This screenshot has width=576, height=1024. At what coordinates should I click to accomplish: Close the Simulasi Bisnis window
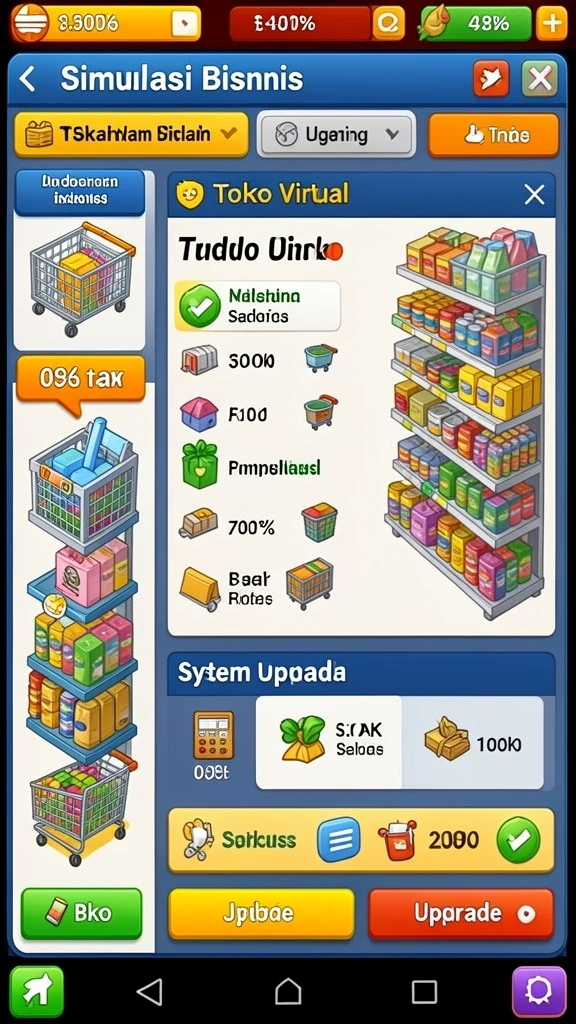coord(539,79)
